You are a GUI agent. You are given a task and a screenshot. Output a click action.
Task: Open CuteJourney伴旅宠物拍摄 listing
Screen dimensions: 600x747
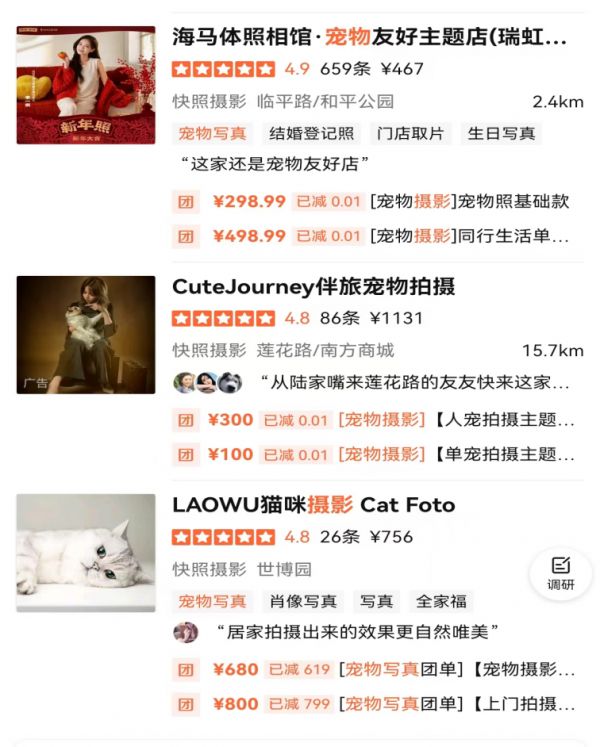[x=314, y=287]
